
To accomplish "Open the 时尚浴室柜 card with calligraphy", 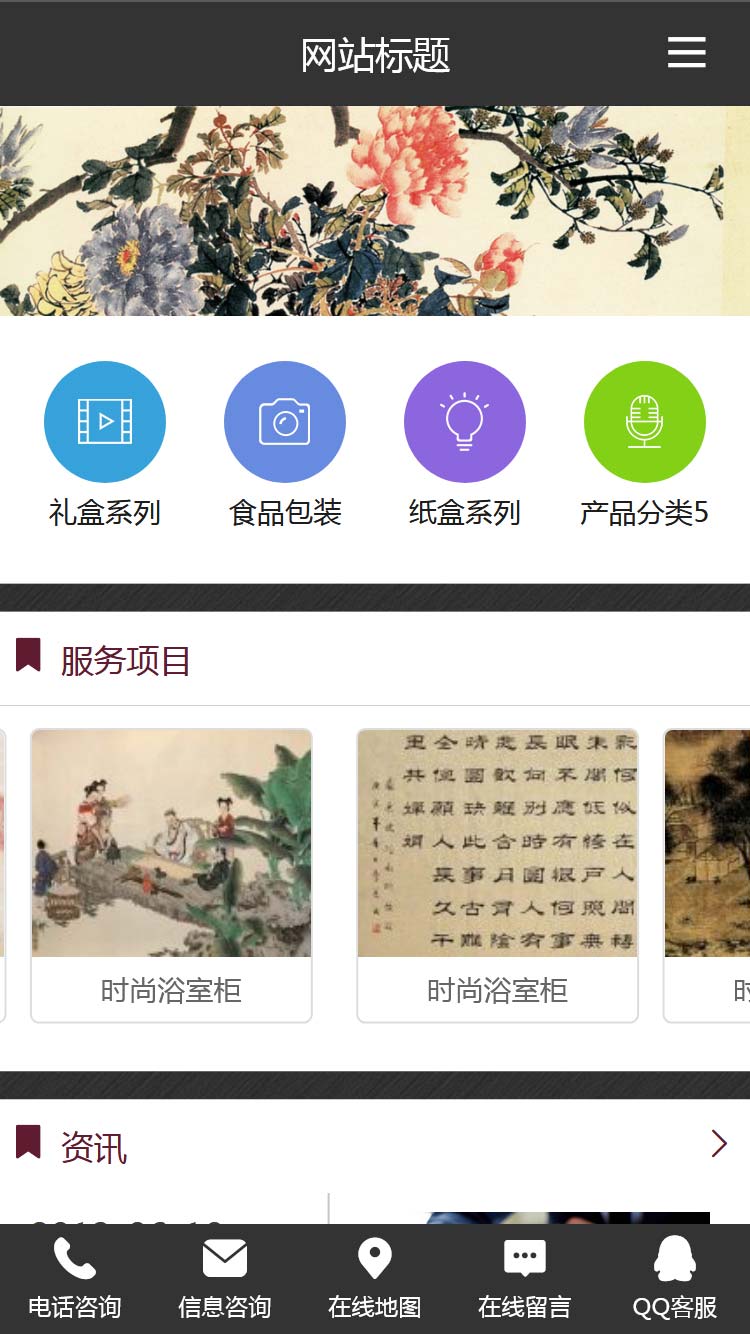I will pyautogui.click(x=498, y=875).
